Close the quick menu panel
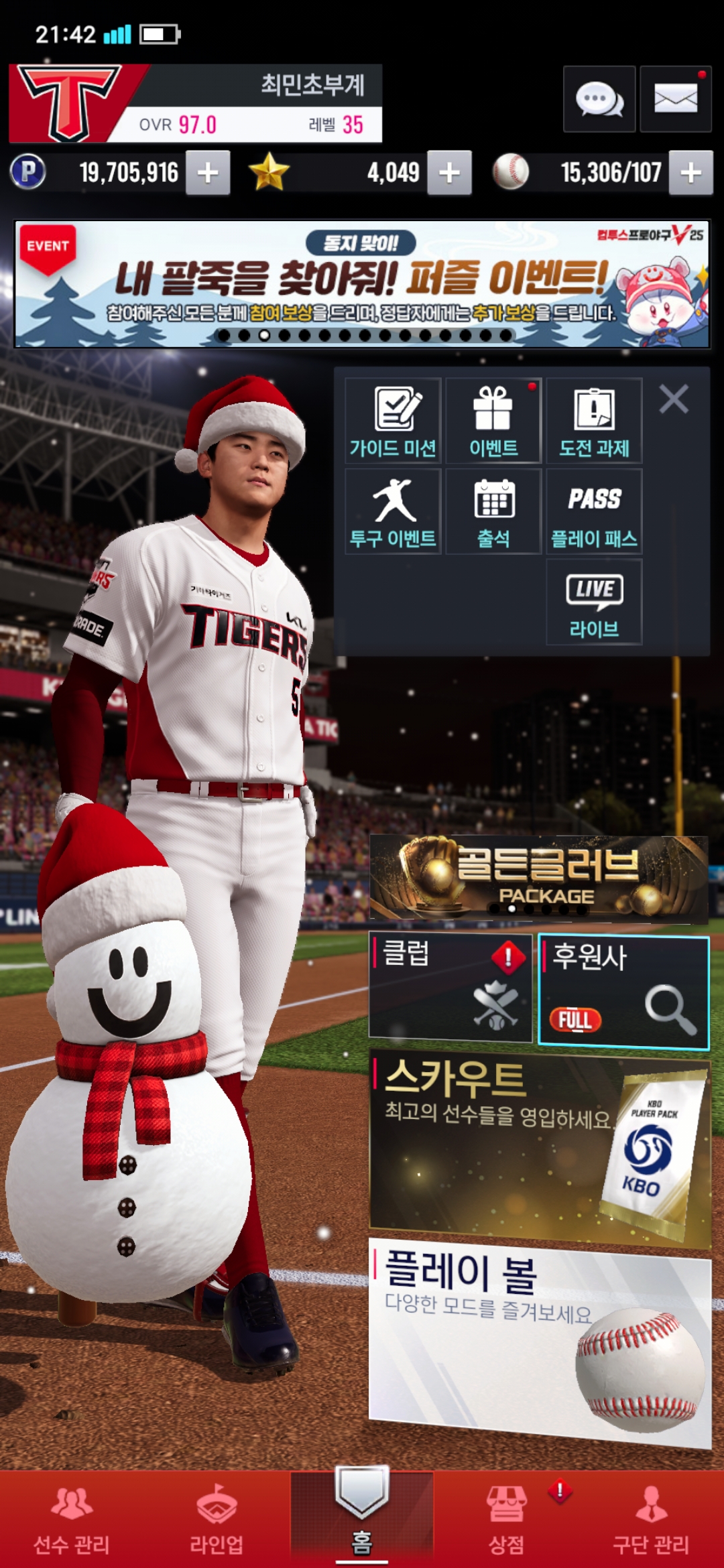724x1568 pixels. (673, 399)
